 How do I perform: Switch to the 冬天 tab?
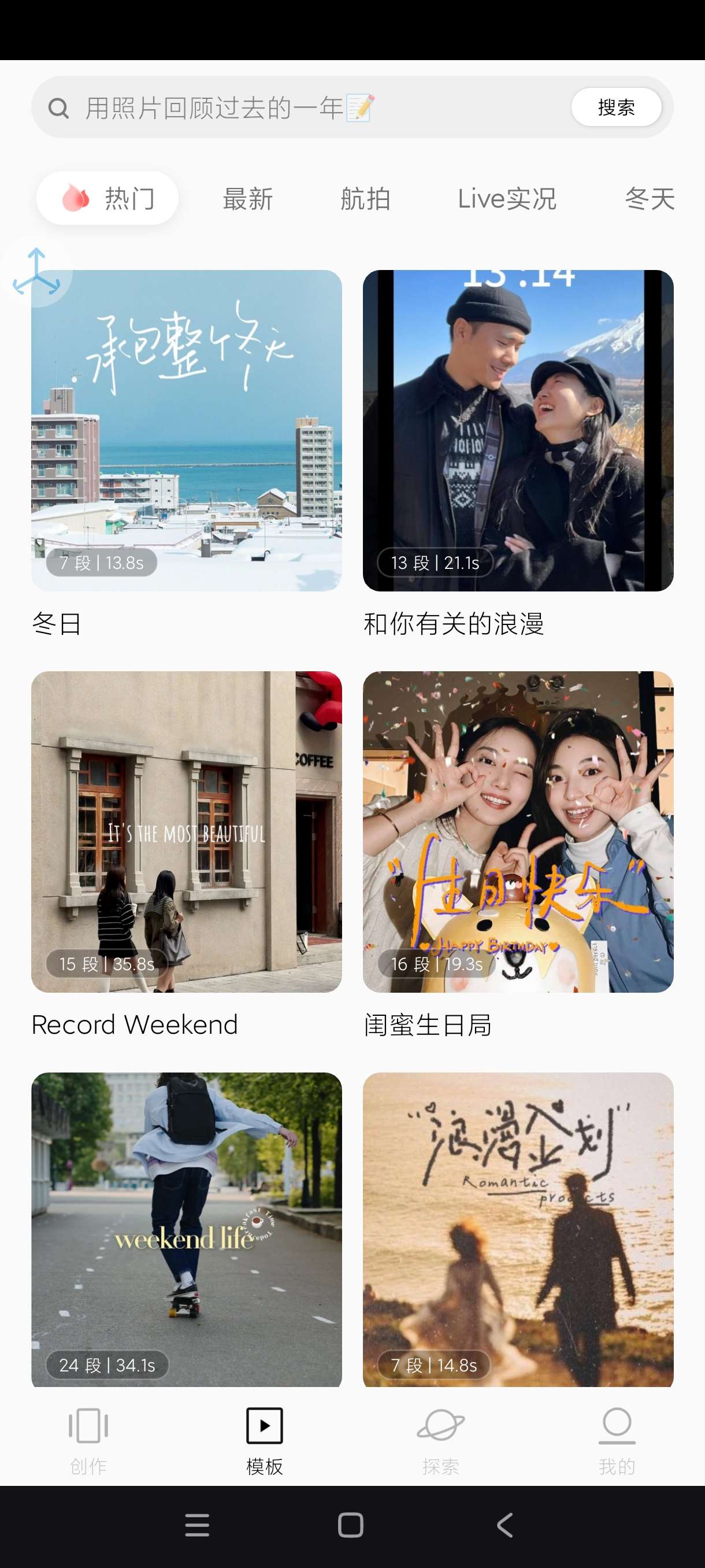(x=649, y=199)
